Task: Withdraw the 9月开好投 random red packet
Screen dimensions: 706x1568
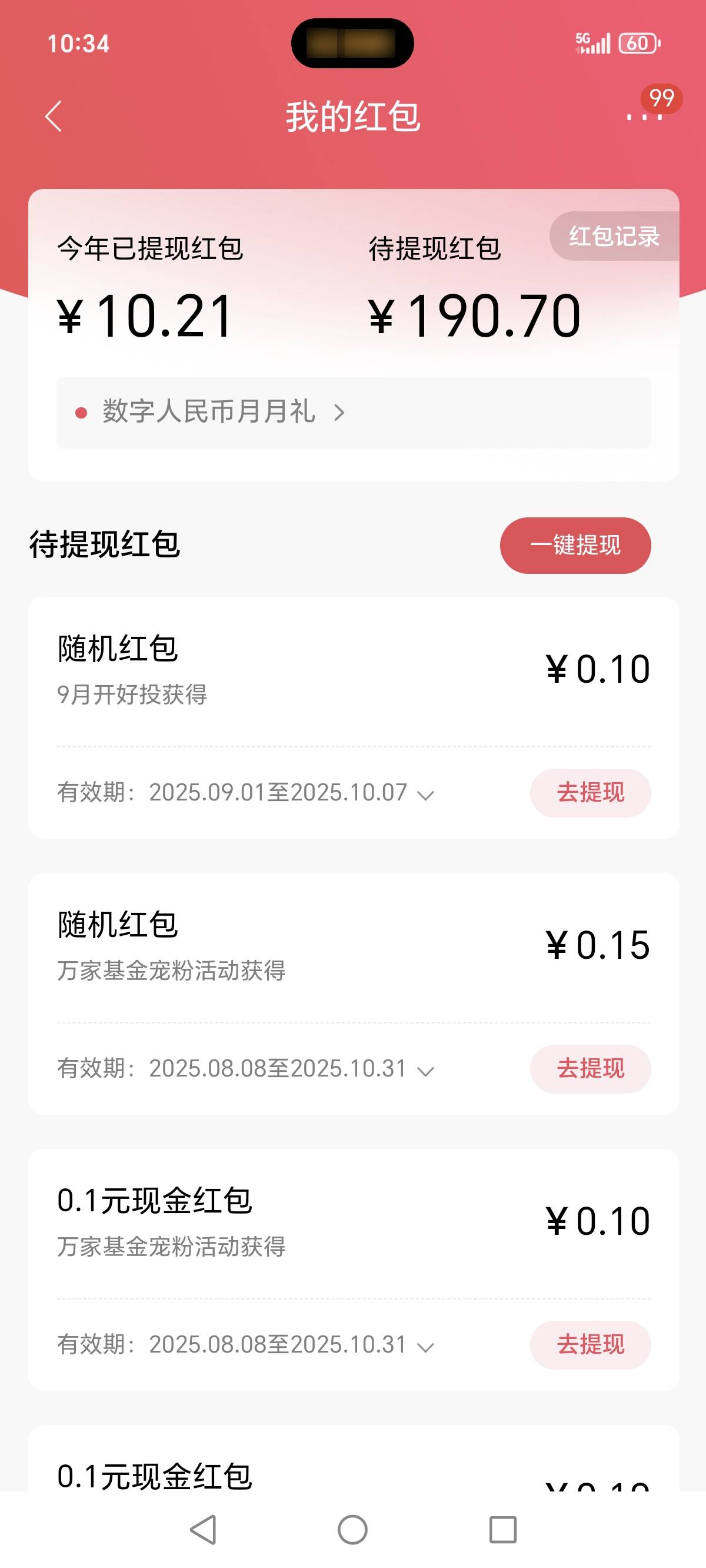Action: point(590,792)
